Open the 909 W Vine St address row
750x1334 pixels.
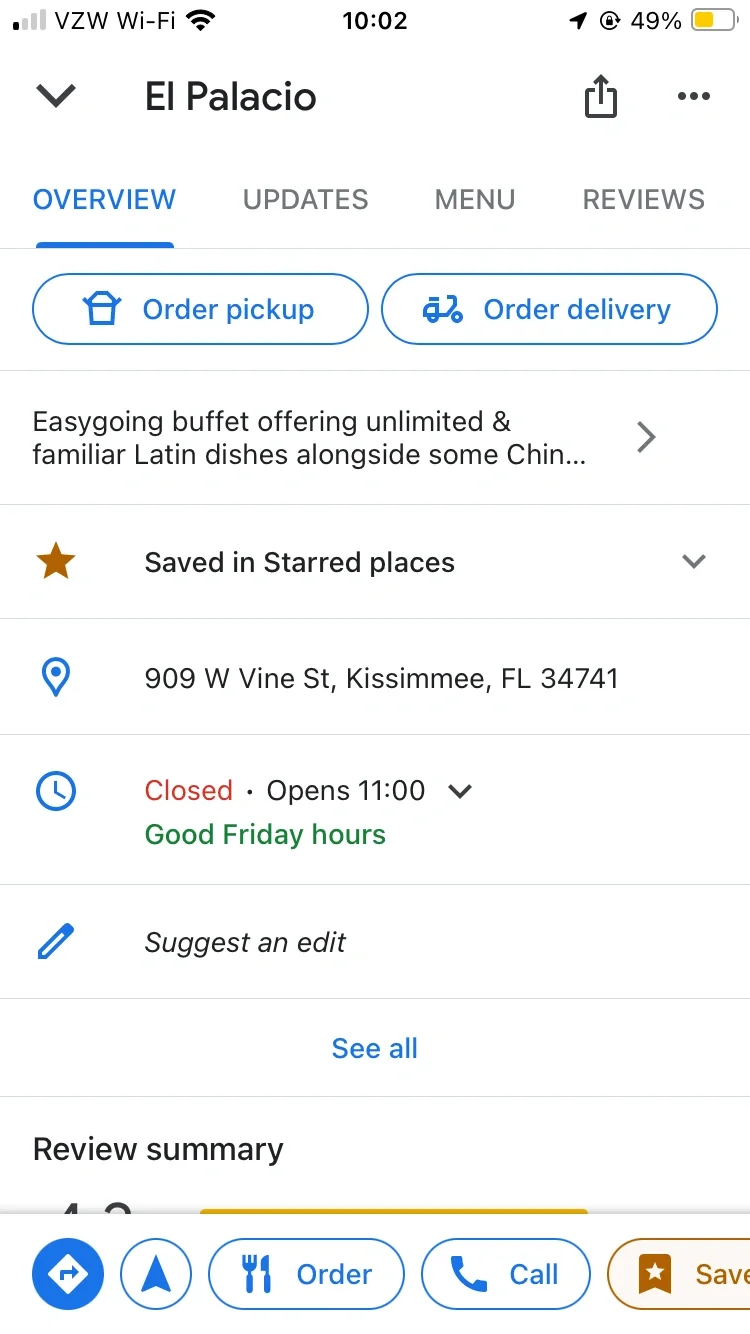[x=381, y=678]
